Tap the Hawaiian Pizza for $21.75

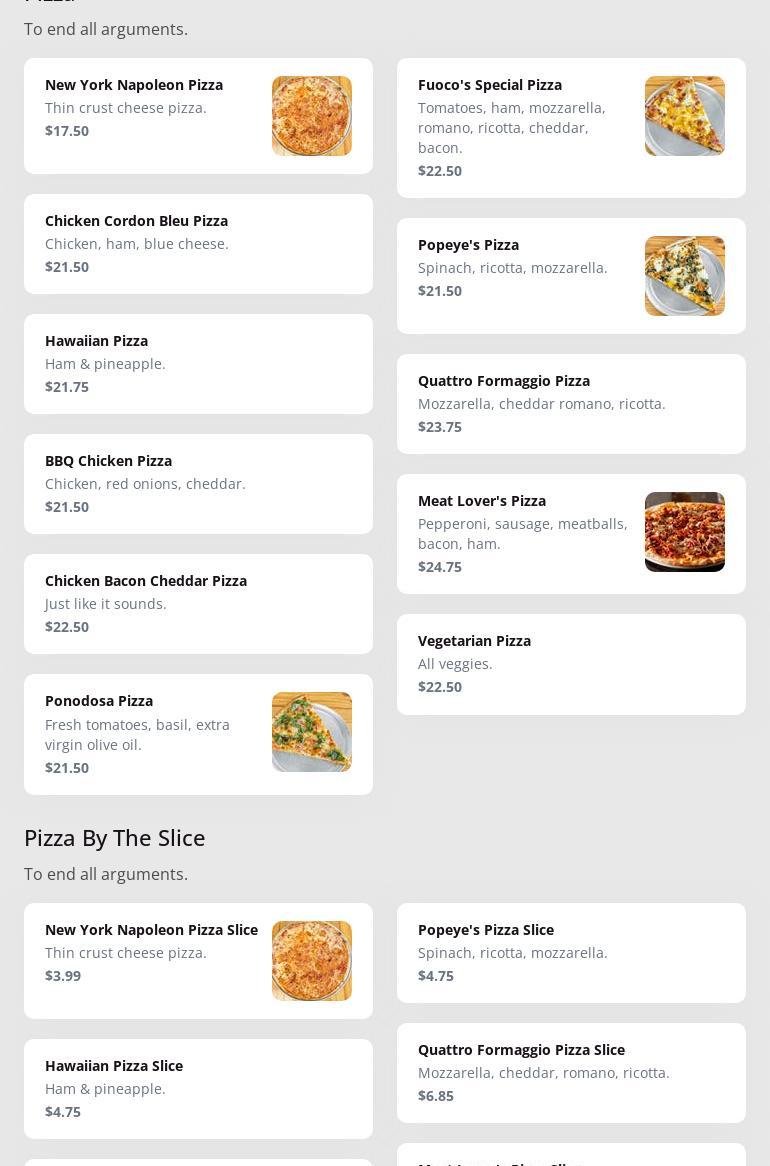tap(198, 364)
